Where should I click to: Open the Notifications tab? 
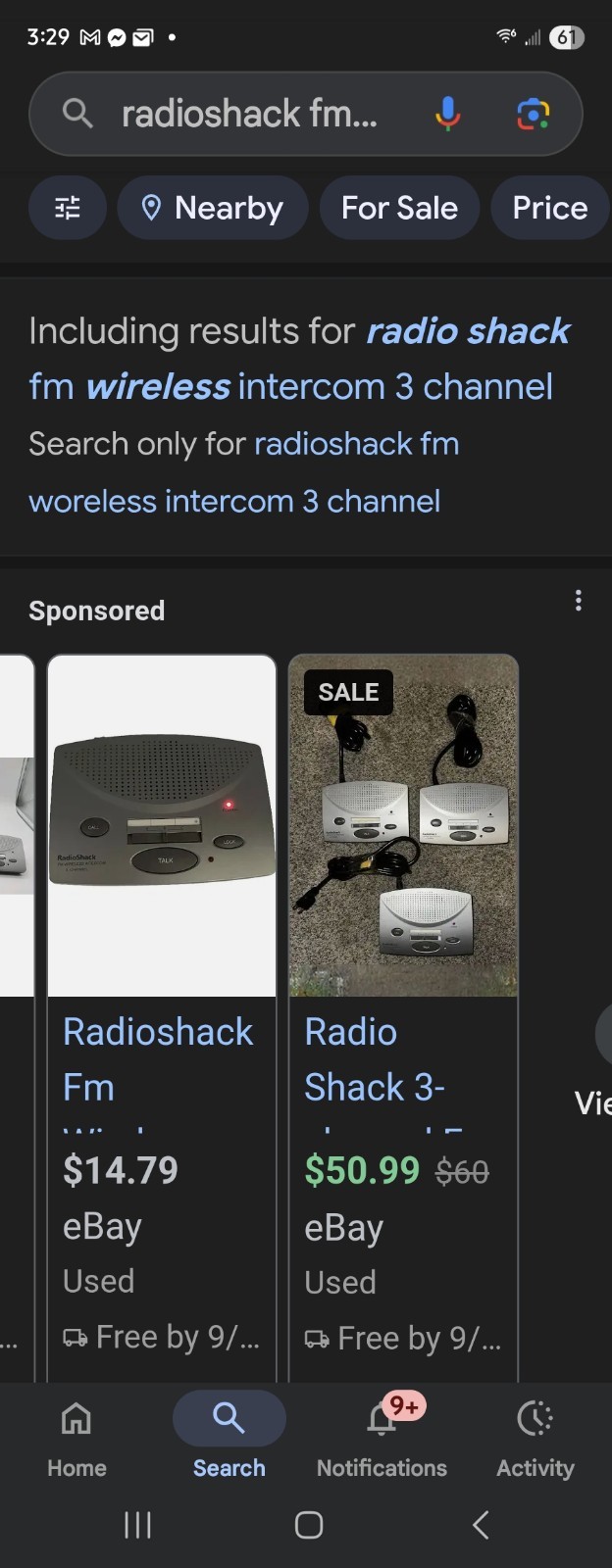[x=382, y=1437]
